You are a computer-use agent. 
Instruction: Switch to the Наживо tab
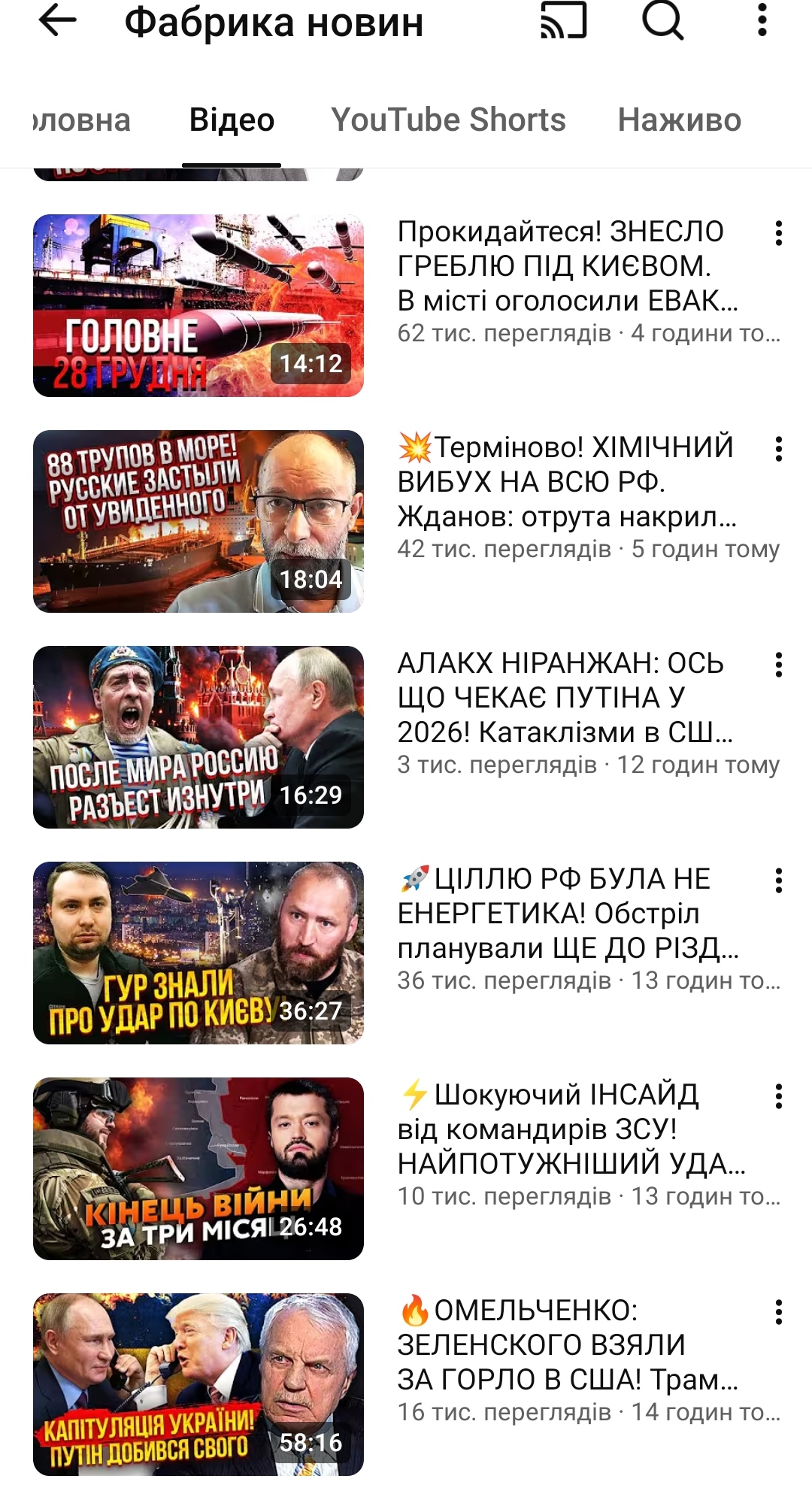(x=679, y=120)
